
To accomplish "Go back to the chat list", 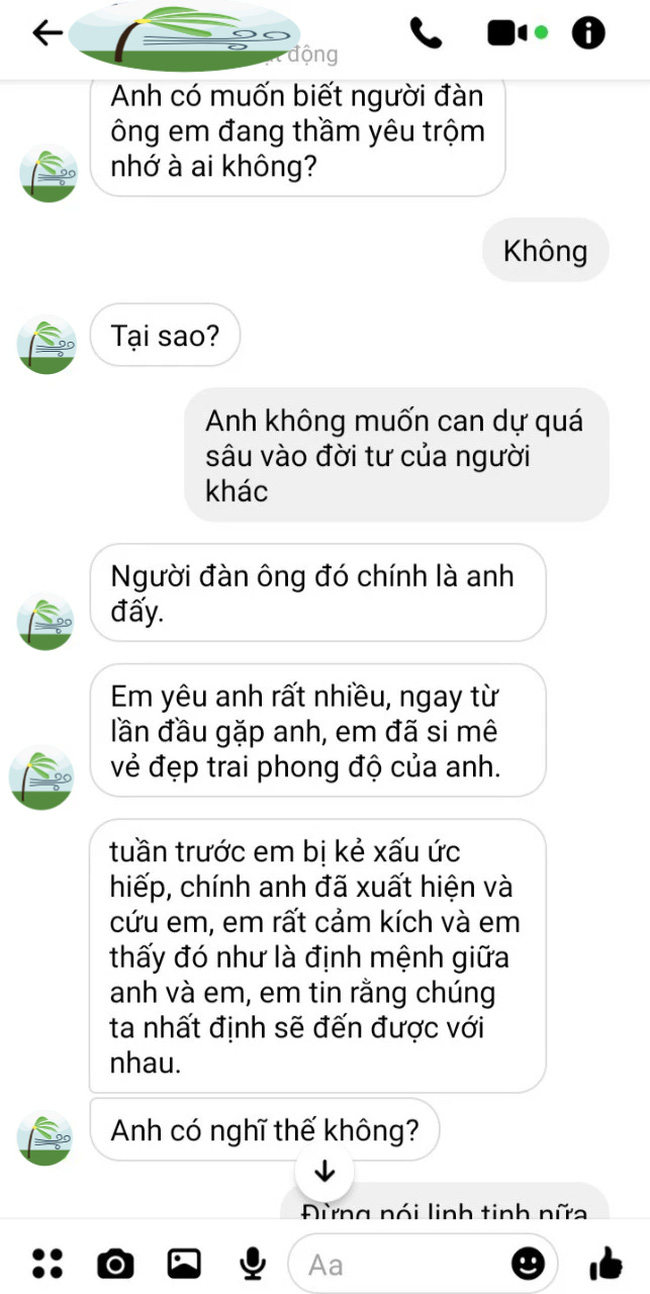I will click(47, 34).
